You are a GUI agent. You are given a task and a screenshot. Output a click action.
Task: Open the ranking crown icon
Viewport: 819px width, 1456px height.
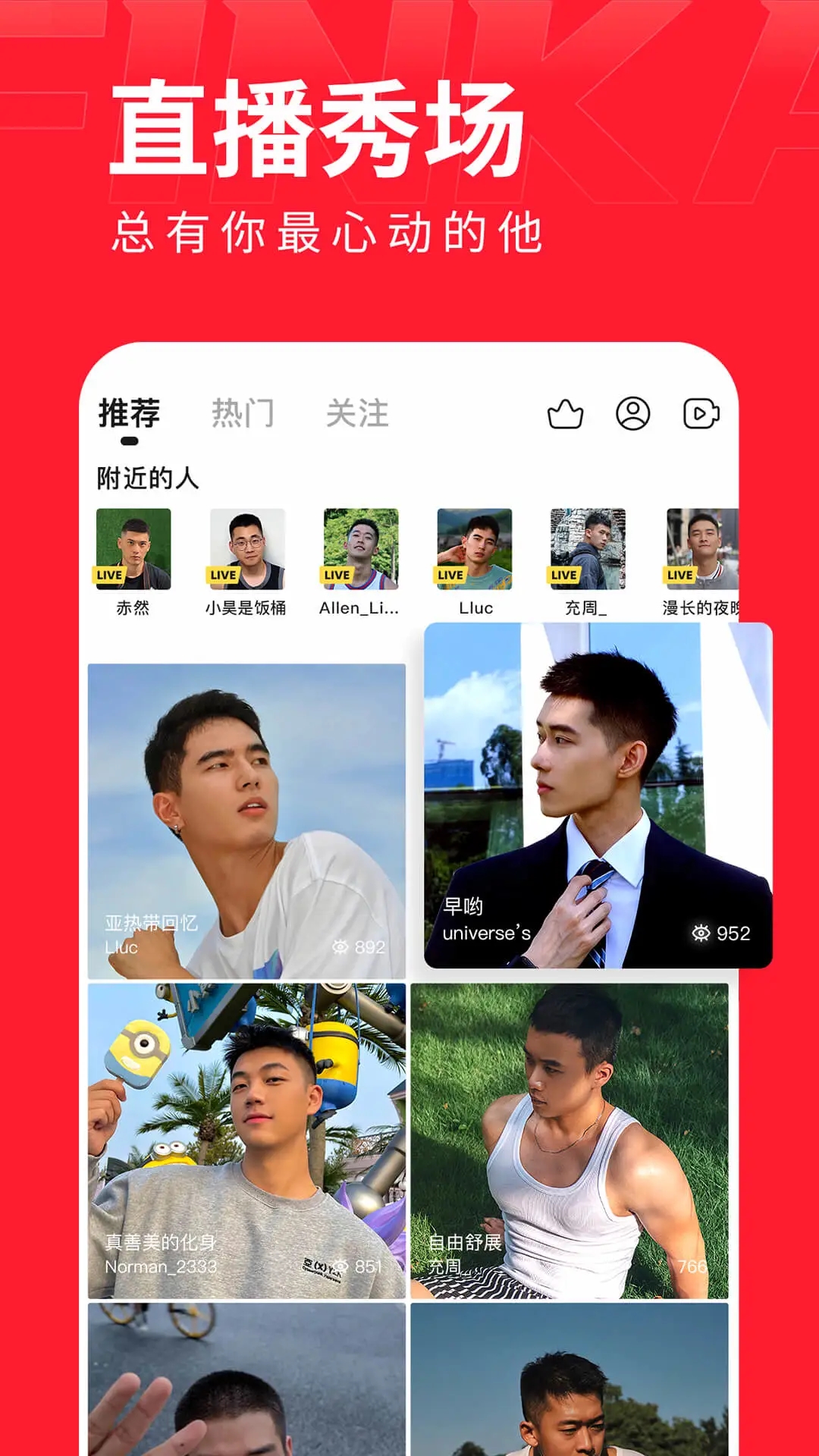[565, 413]
